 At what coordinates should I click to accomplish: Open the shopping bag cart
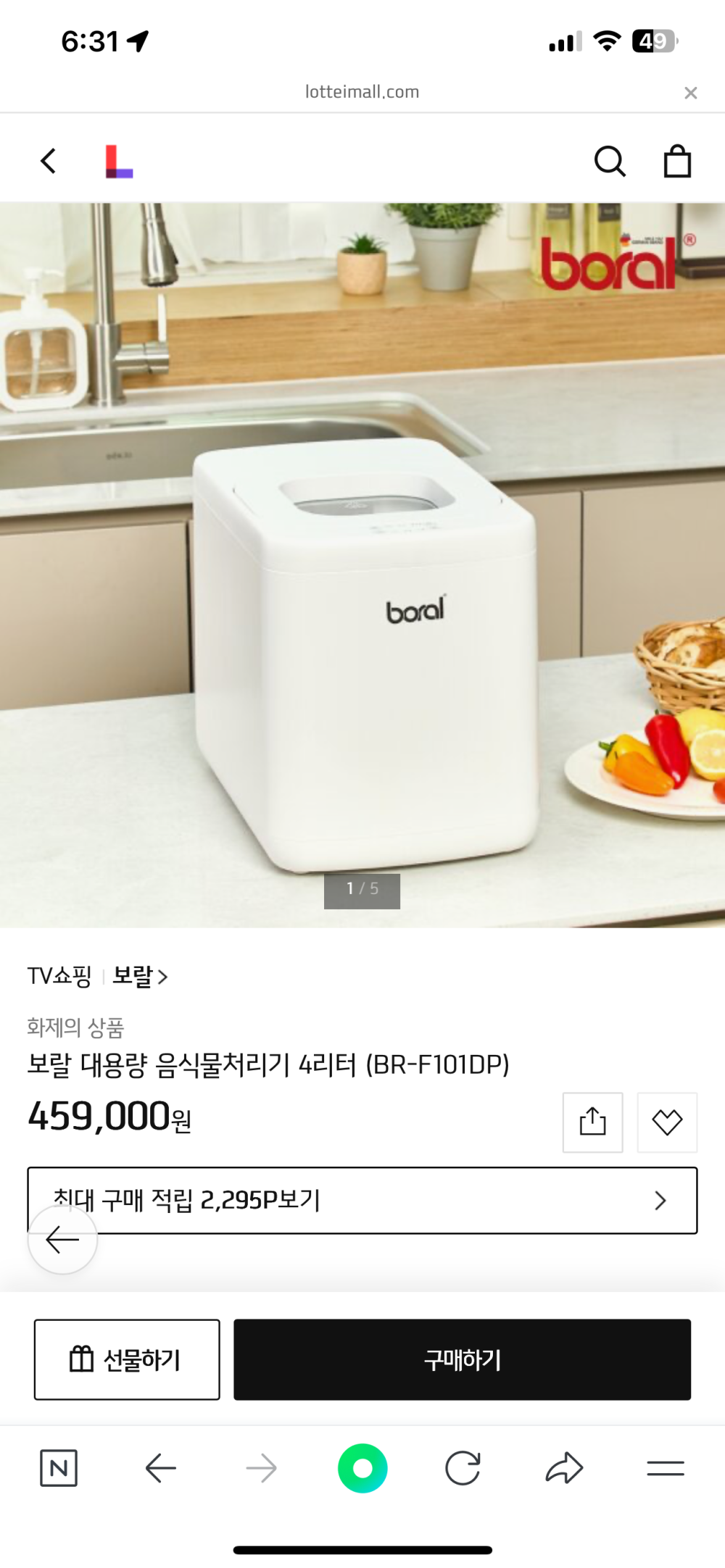677,161
